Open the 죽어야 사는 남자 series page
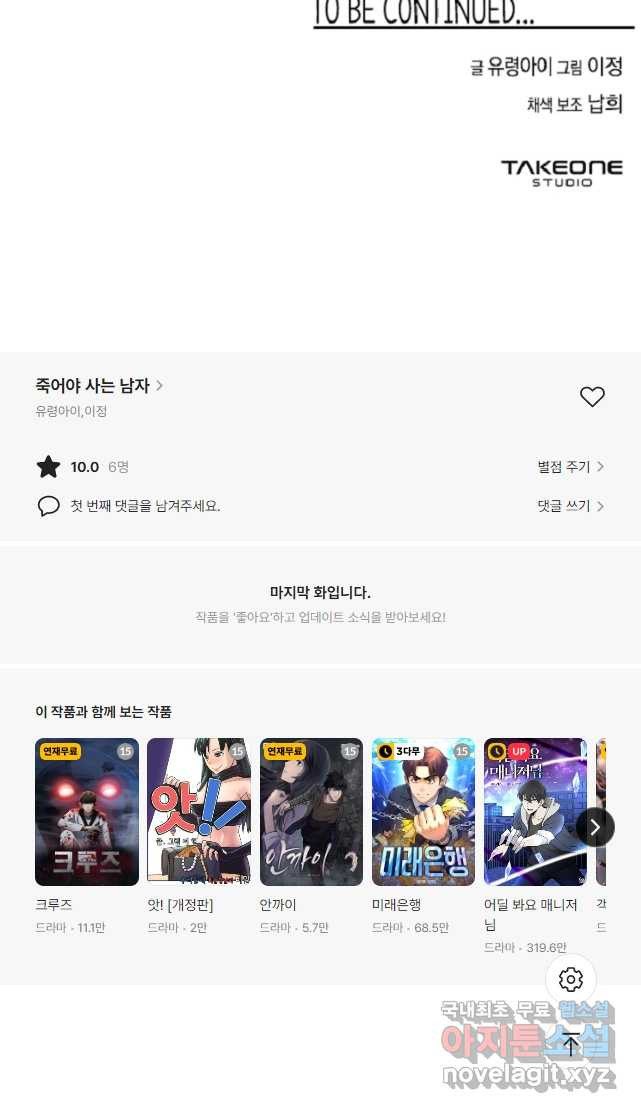 (98, 386)
